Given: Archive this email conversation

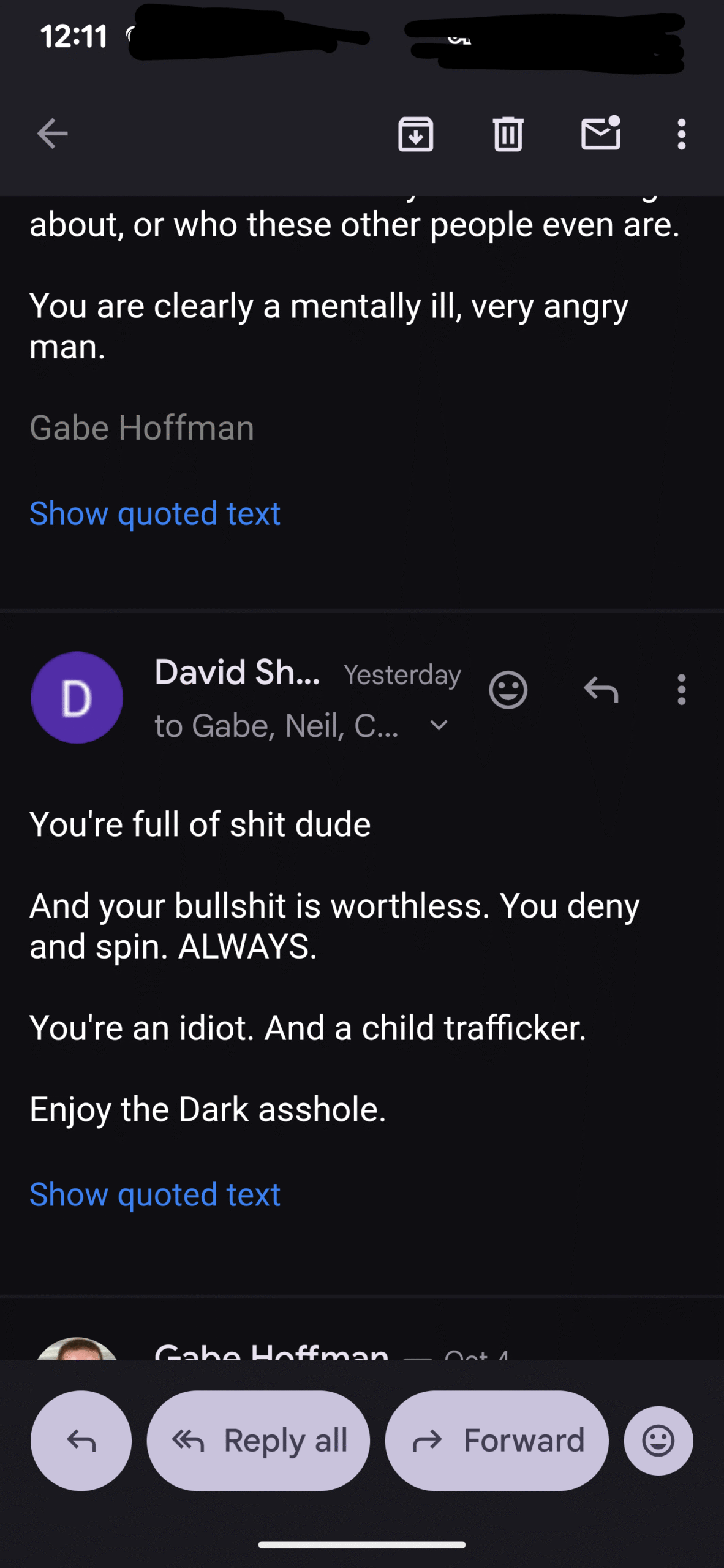Looking at the screenshot, I should click(x=415, y=134).
